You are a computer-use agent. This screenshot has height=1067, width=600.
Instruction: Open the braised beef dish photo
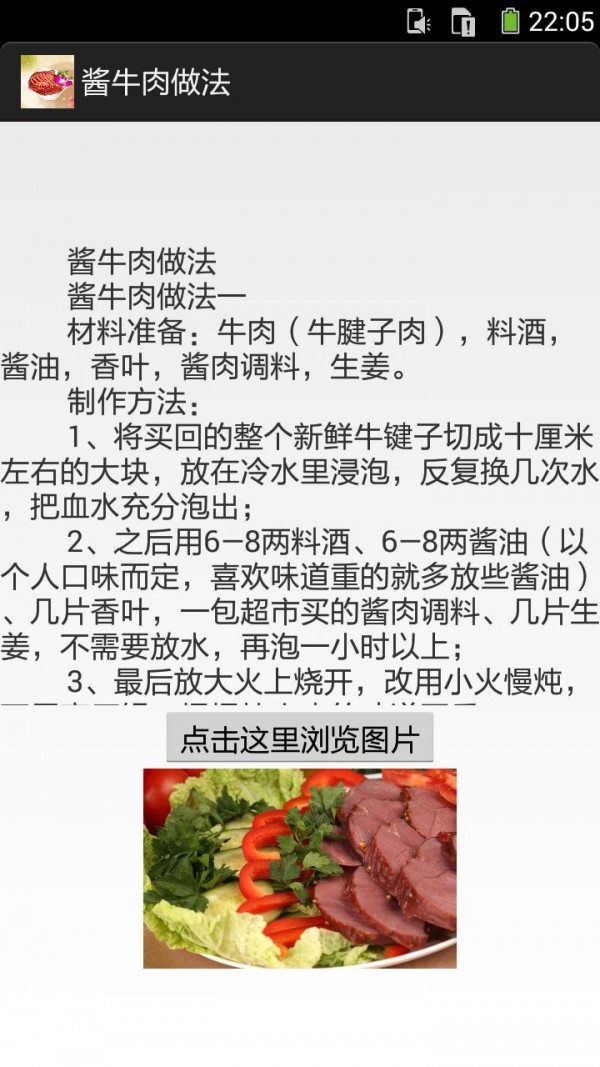pyautogui.click(x=299, y=867)
